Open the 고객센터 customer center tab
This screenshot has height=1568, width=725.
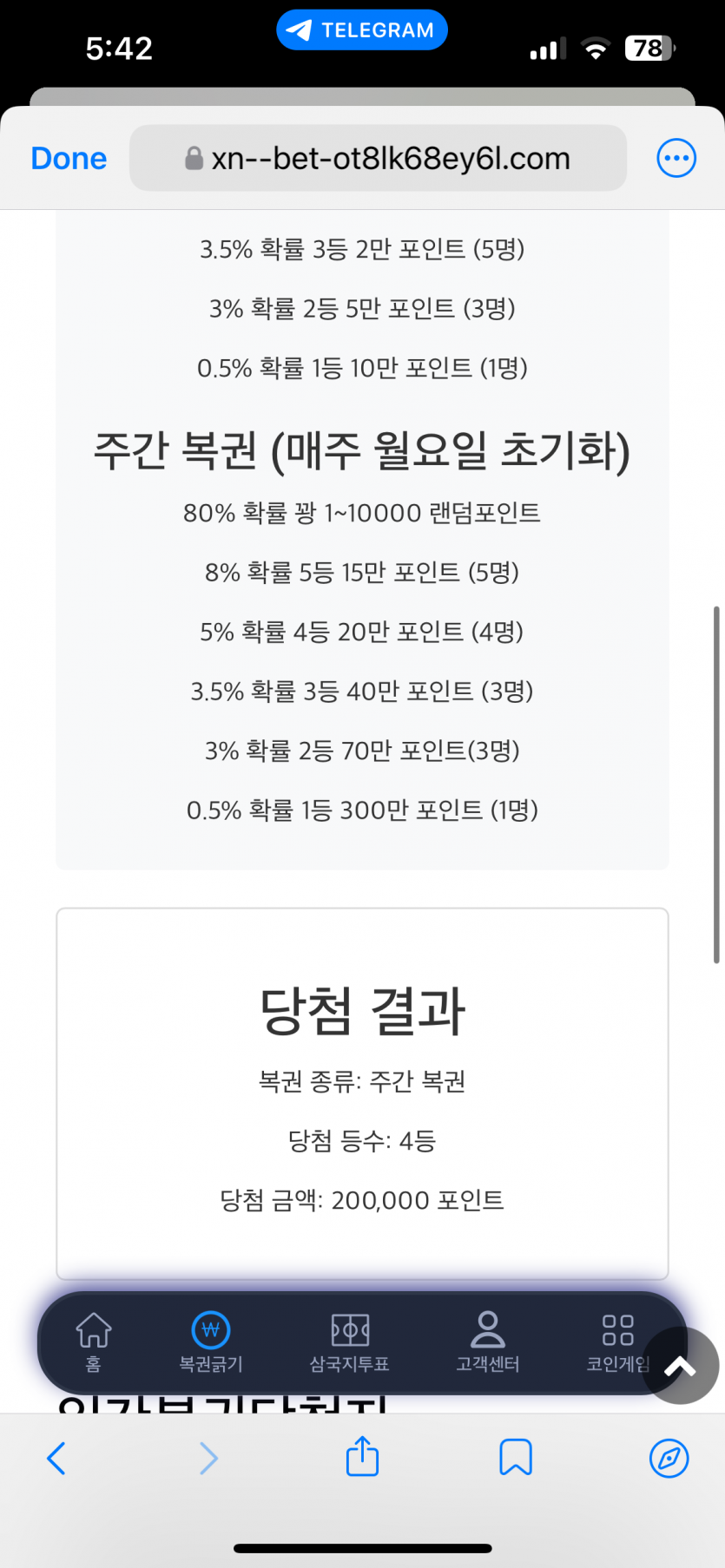[488, 1342]
